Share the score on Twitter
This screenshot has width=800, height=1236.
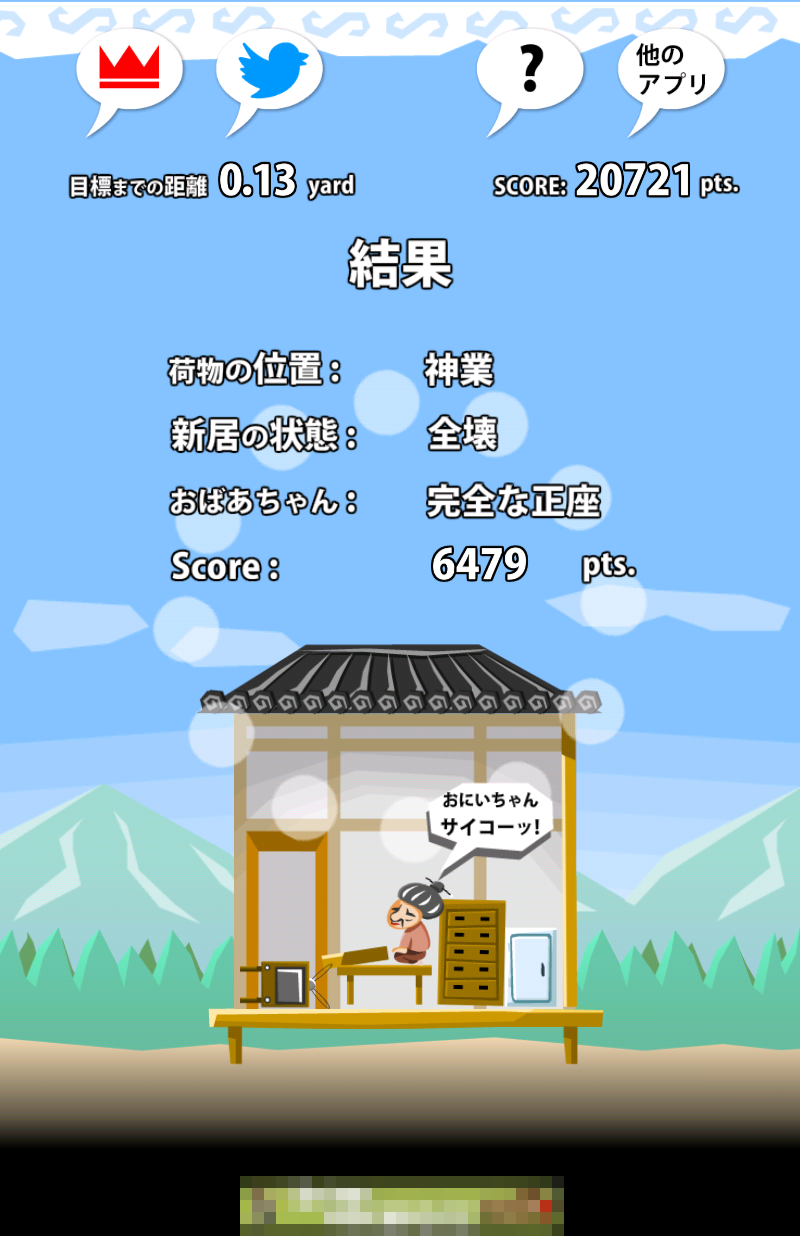(269, 70)
